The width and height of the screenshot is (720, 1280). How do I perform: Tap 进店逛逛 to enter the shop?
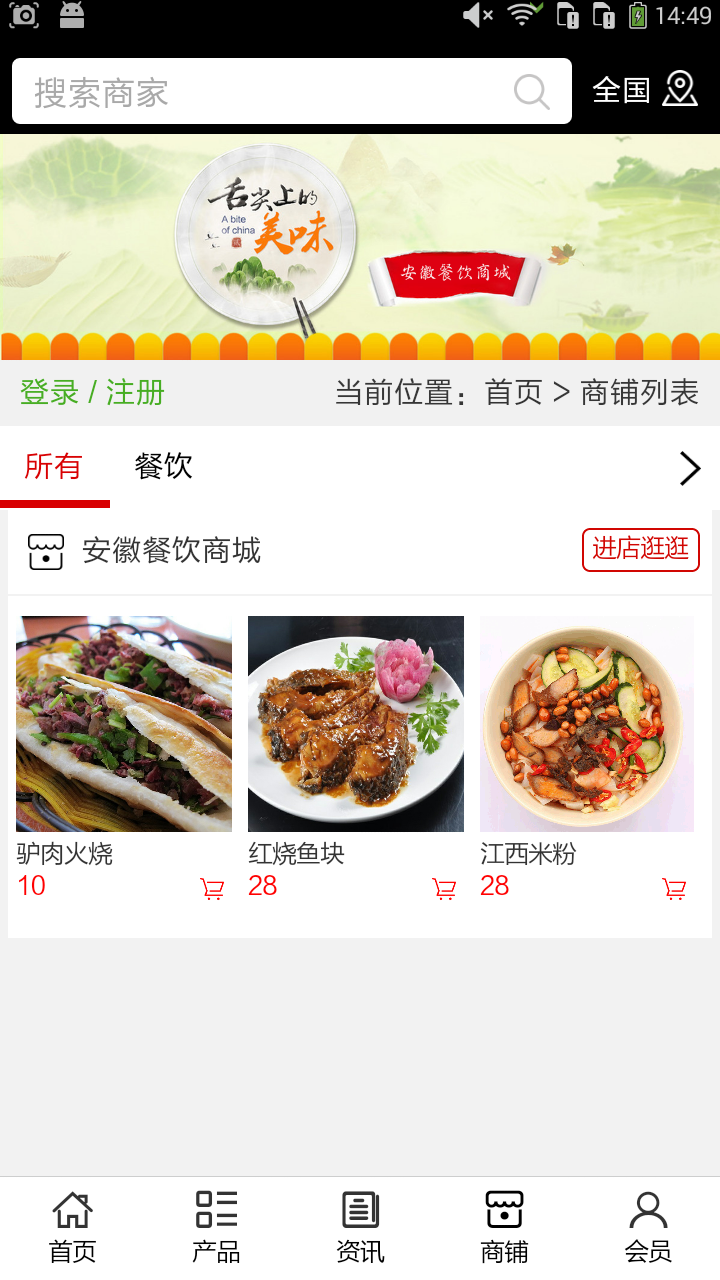coord(640,549)
